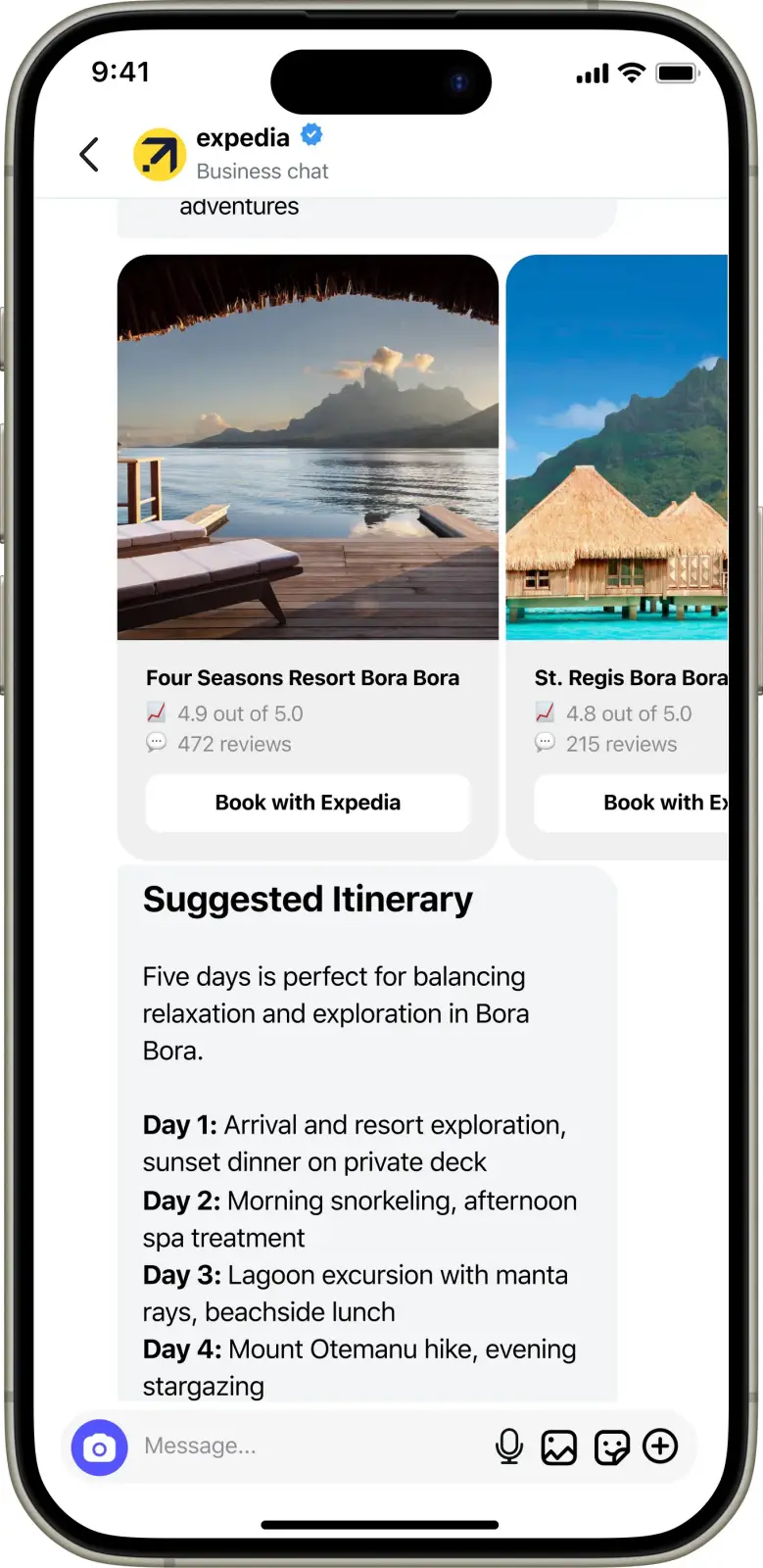The width and height of the screenshot is (763, 1568).
Task: Go back from the Expedia chat
Action: click(x=89, y=155)
